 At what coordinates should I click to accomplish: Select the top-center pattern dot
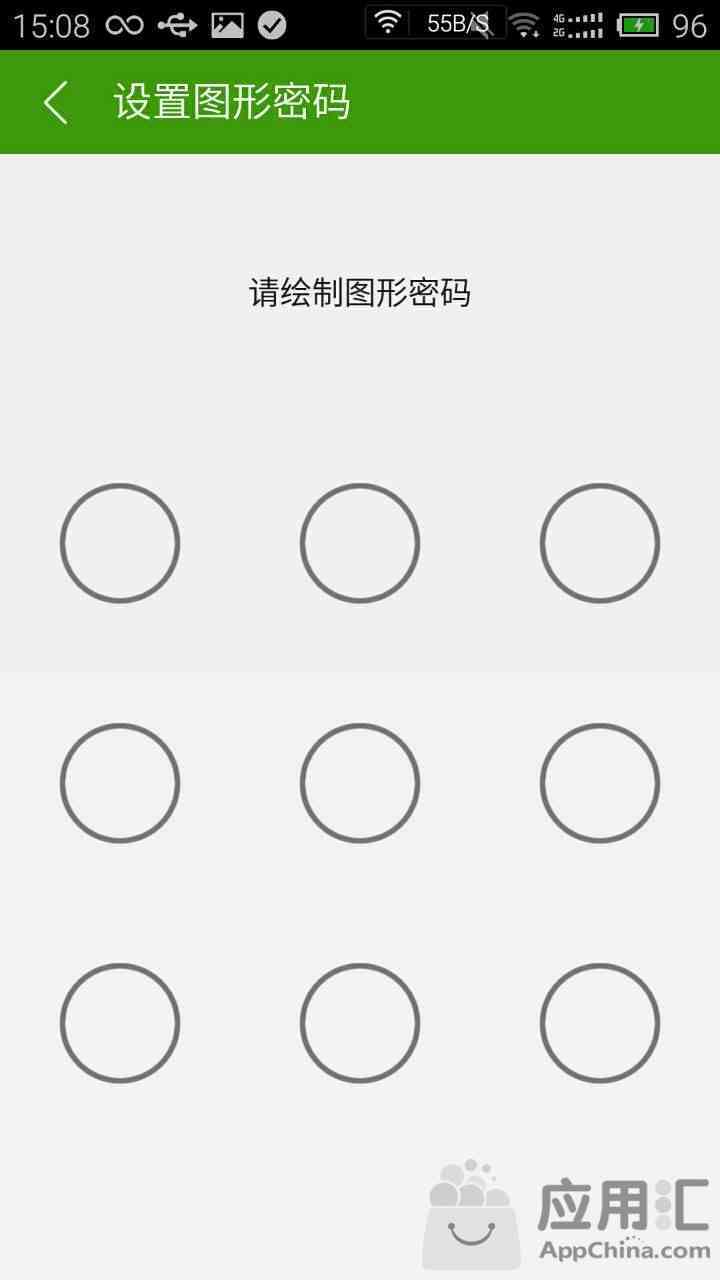(360, 543)
